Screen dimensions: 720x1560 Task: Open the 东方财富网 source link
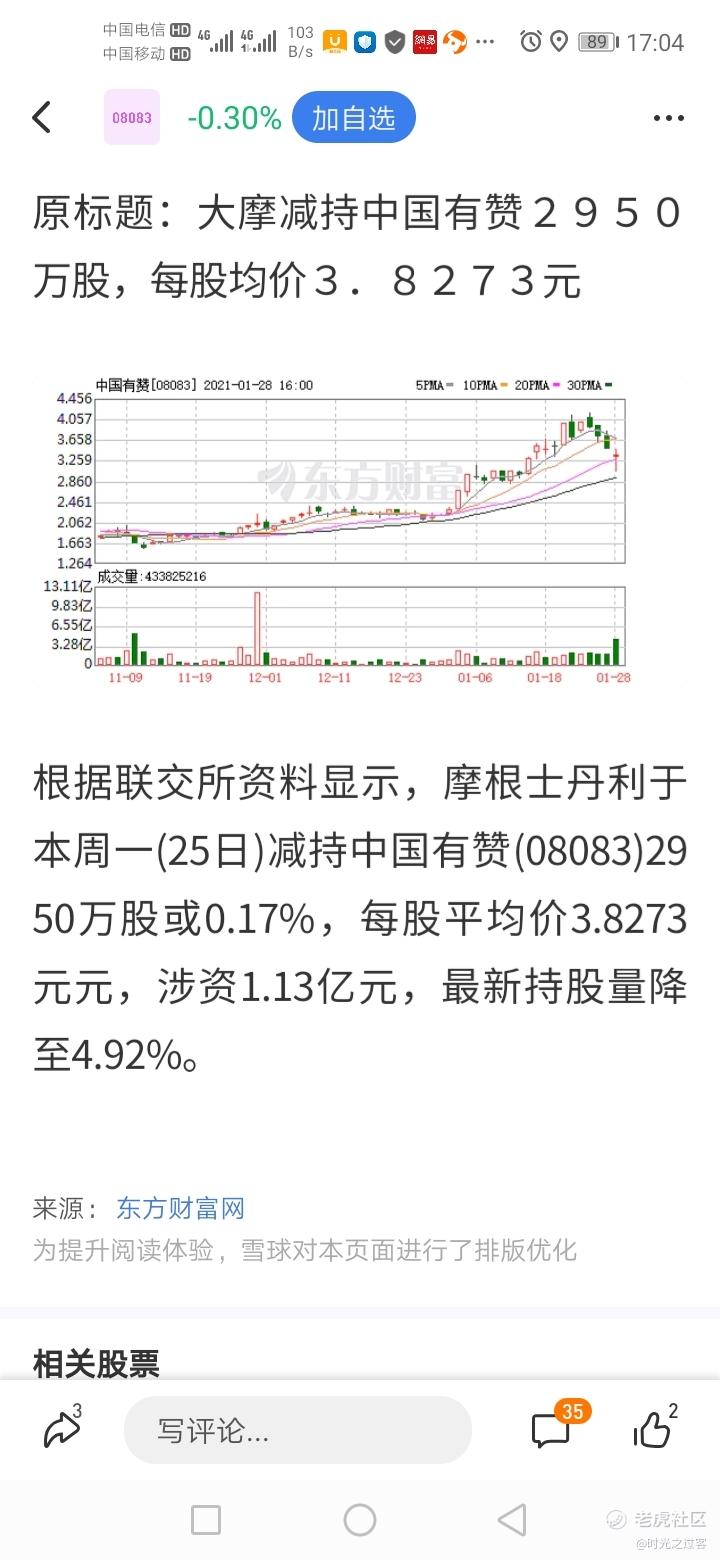pyautogui.click(x=180, y=1208)
